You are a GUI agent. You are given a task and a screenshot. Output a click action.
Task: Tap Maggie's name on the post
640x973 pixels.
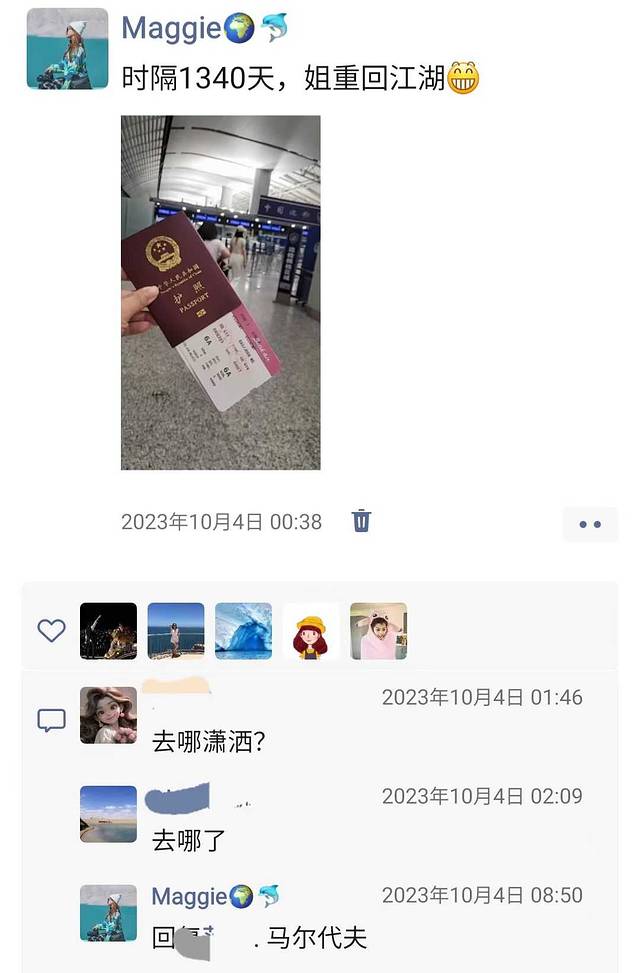point(171,28)
